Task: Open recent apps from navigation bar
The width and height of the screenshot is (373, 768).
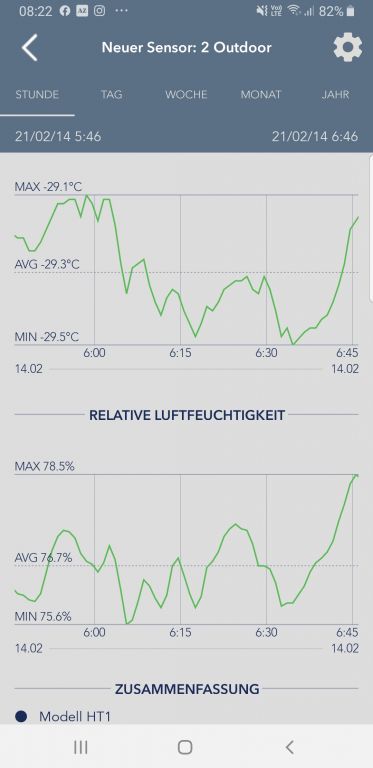Action: 81,747
